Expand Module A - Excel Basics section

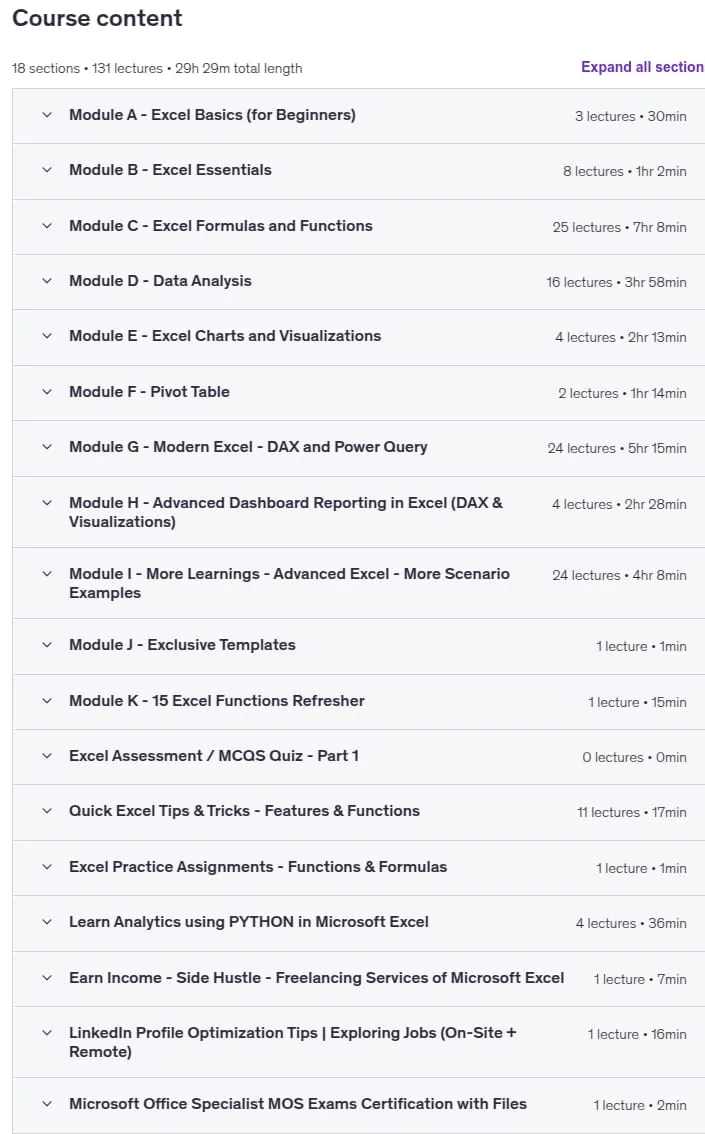click(359, 116)
